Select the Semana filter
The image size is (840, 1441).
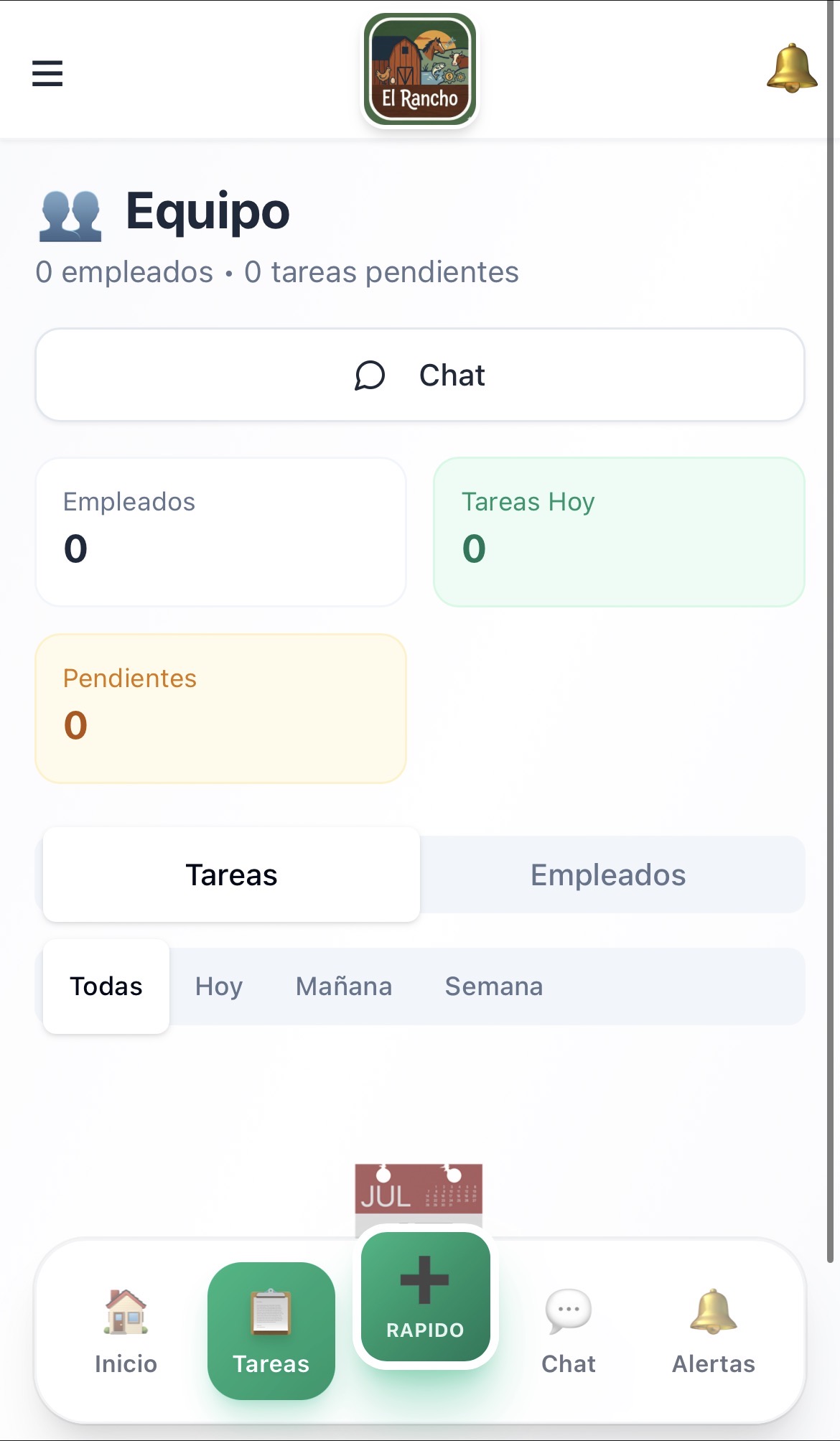(494, 987)
